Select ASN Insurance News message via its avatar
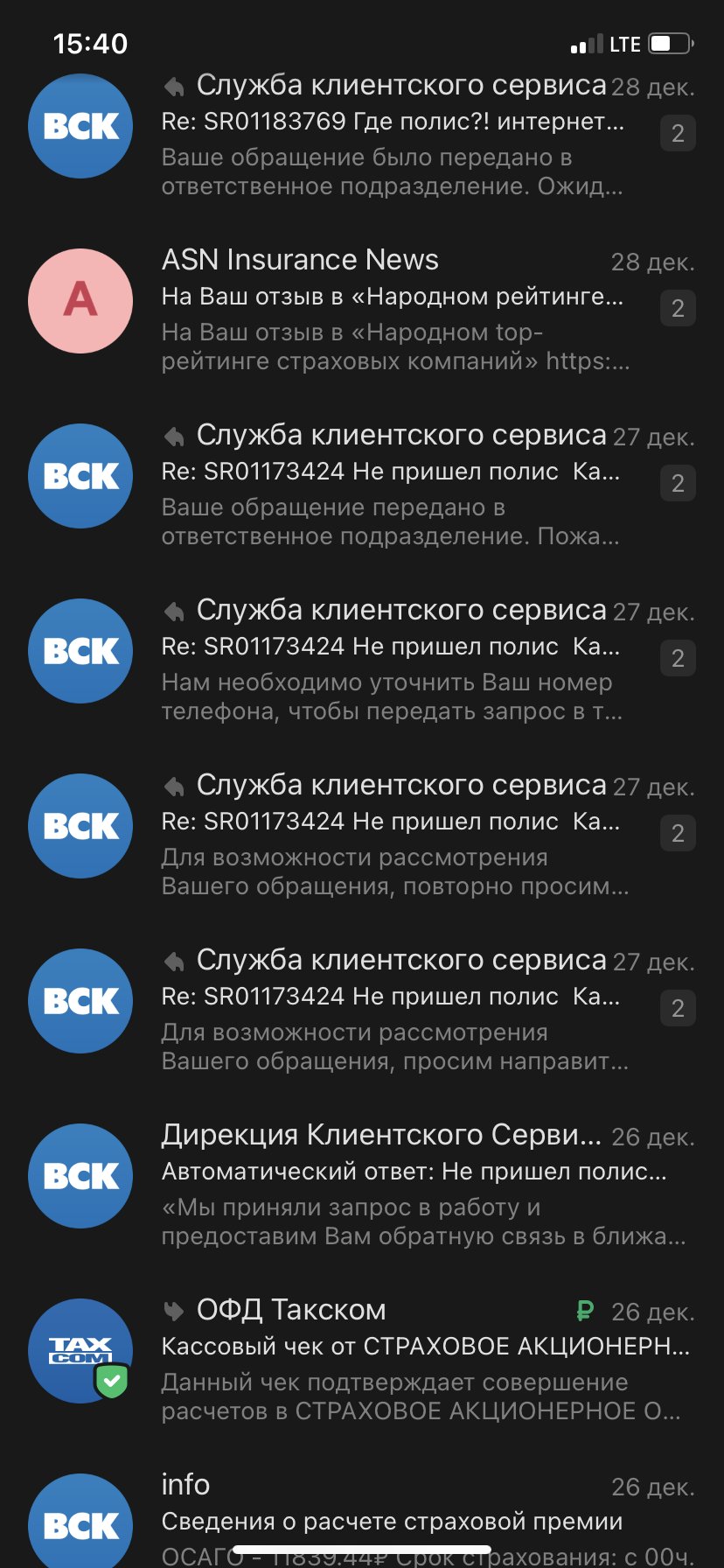Viewport: 724px width, 1568px height. click(80, 301)
